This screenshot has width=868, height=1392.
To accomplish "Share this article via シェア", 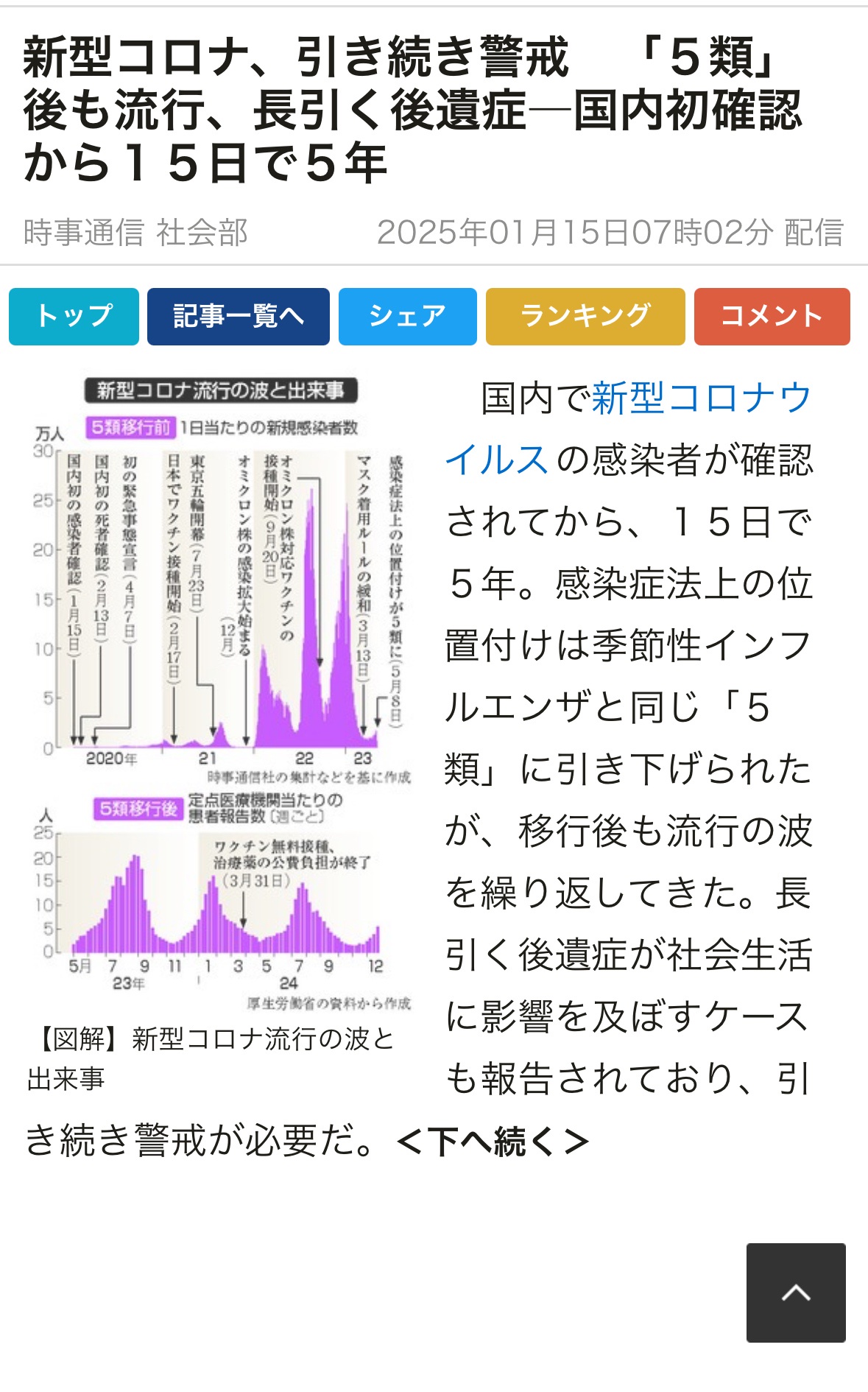I will point(407,317).
